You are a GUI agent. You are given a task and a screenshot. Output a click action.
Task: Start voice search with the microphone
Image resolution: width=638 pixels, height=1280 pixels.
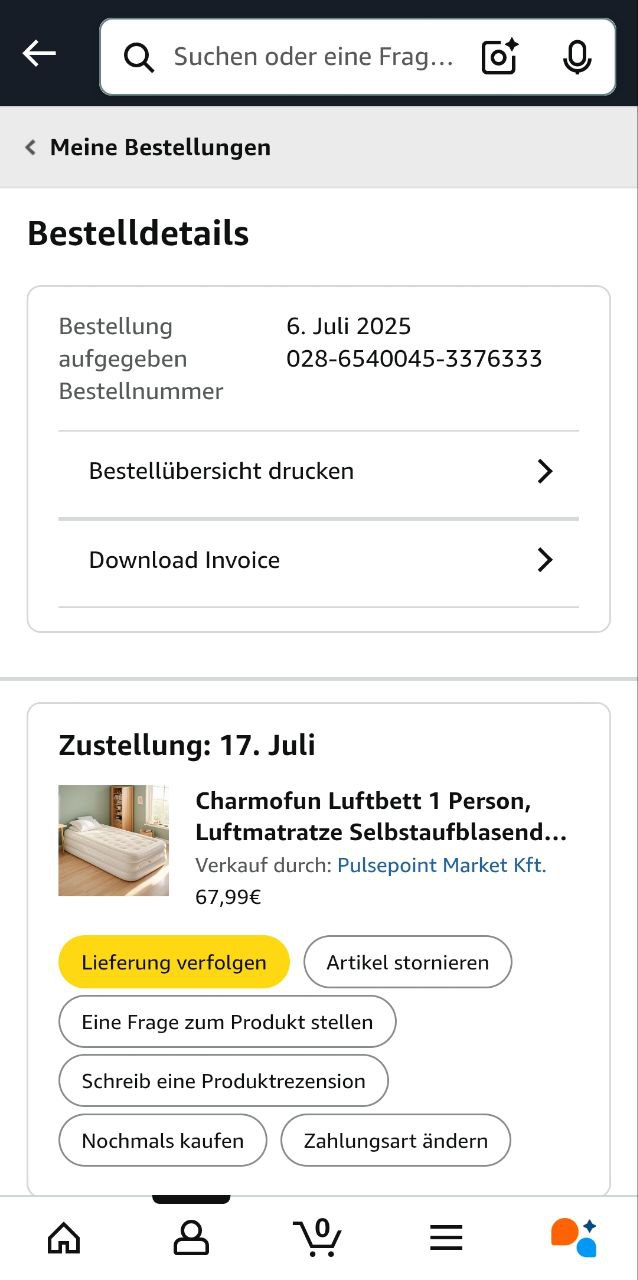tap(577, 57)
